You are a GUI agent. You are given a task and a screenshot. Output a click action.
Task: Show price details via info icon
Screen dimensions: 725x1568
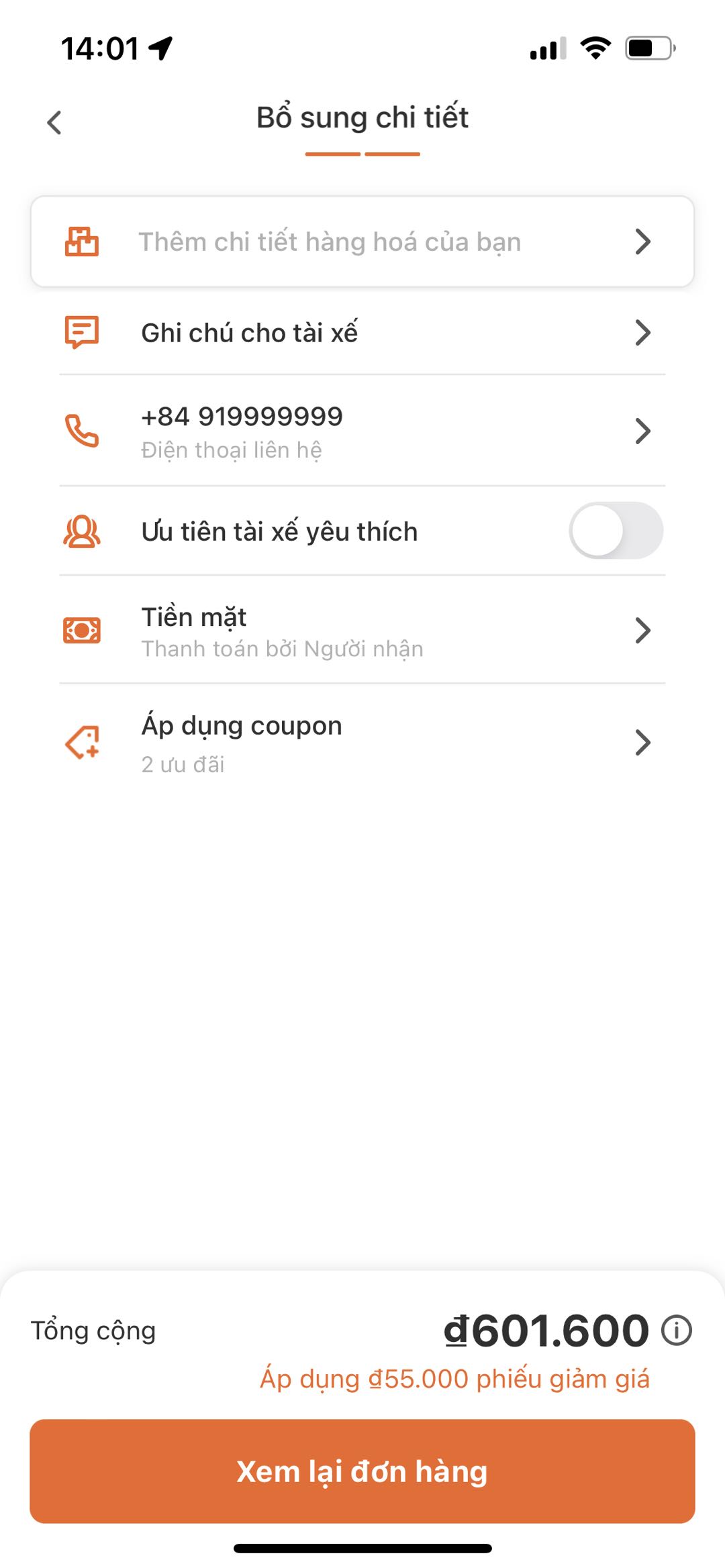(x=676, y=1330)
